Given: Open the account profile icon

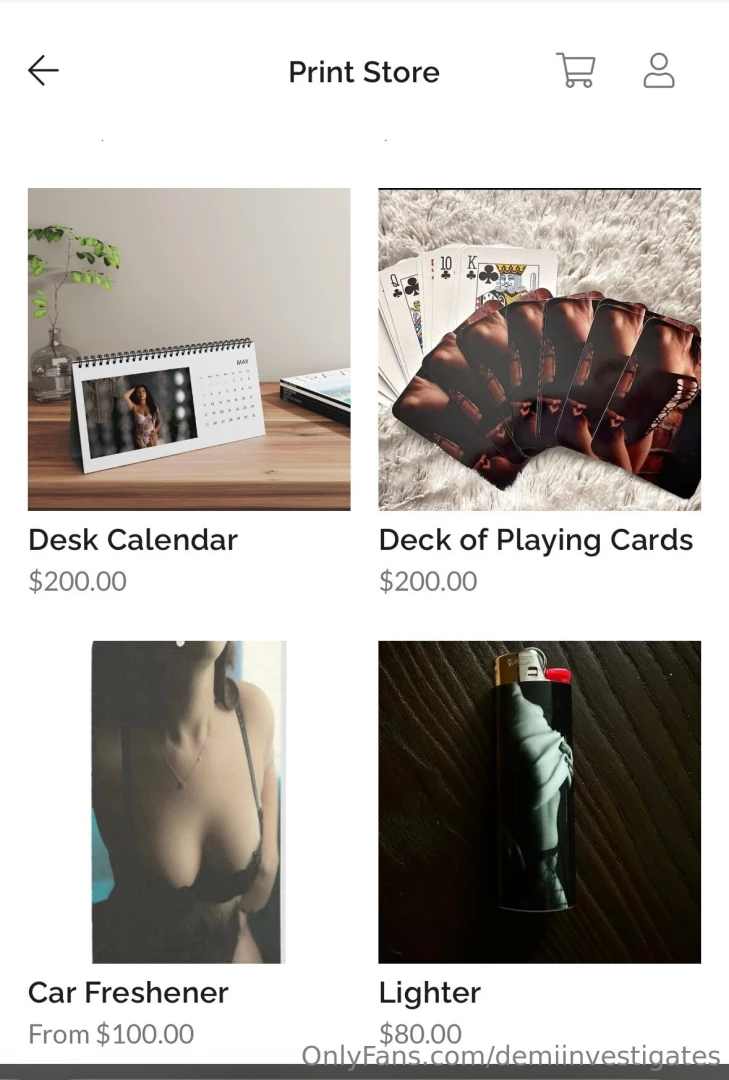Looking at the screenshot, I should (658, 71).
